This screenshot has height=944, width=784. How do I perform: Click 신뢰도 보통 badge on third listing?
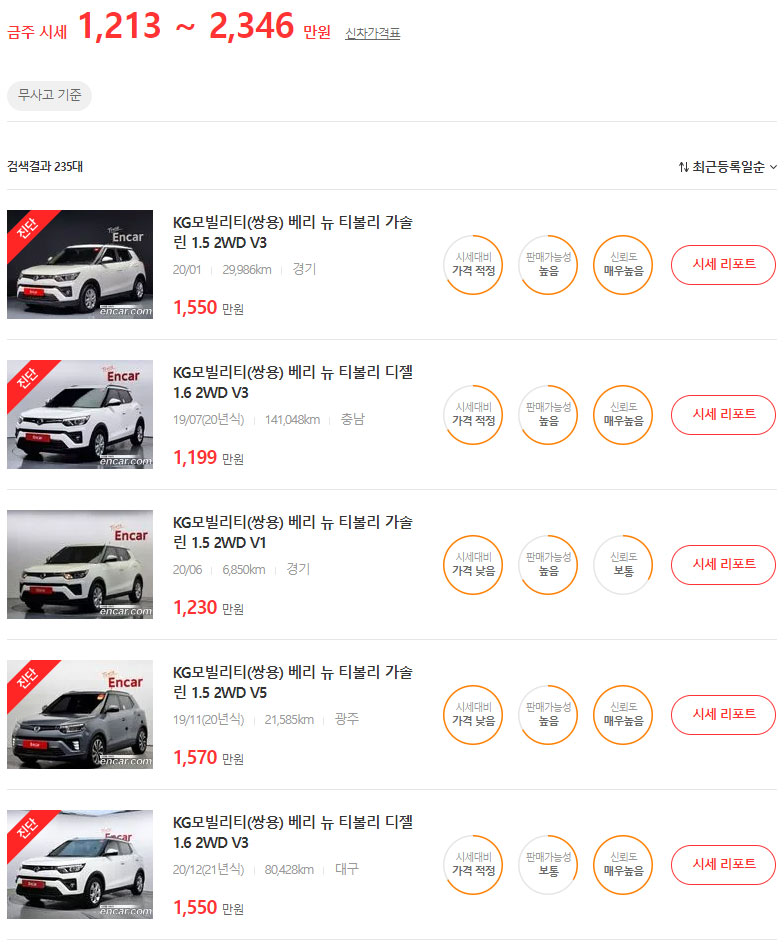coord(623,565)
